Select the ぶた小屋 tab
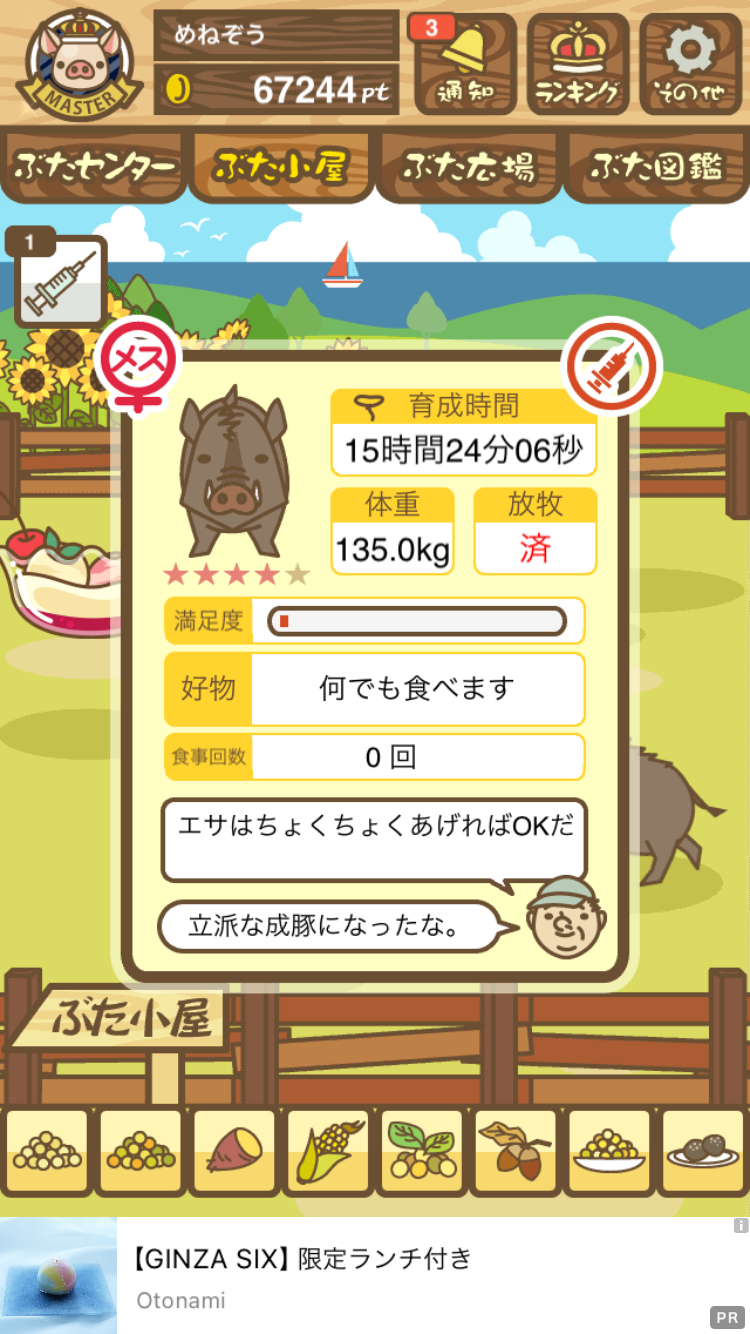750x1334 pixels. point(281,167)
